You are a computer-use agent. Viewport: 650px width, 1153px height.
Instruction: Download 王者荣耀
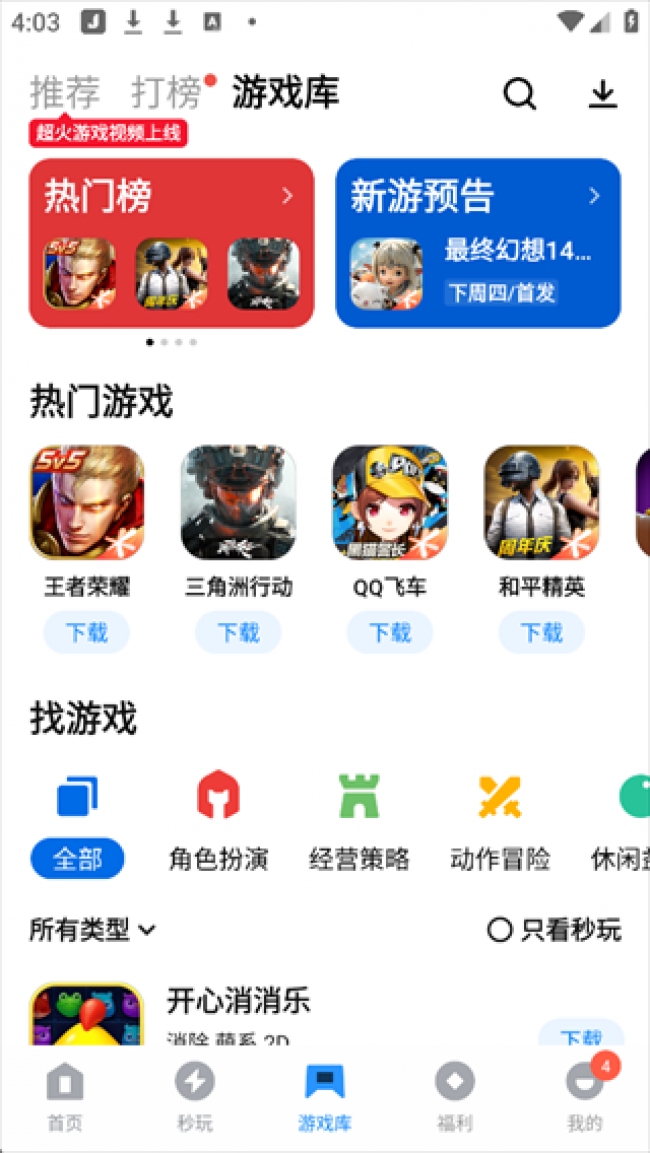(86, 632)
